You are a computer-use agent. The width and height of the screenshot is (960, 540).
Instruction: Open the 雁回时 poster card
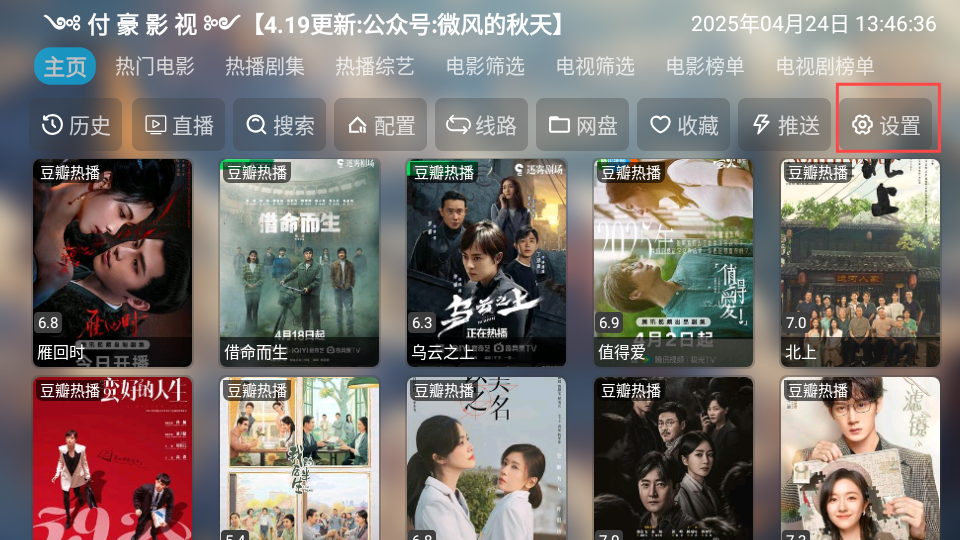pyautogui.click(x=112, y=262)
